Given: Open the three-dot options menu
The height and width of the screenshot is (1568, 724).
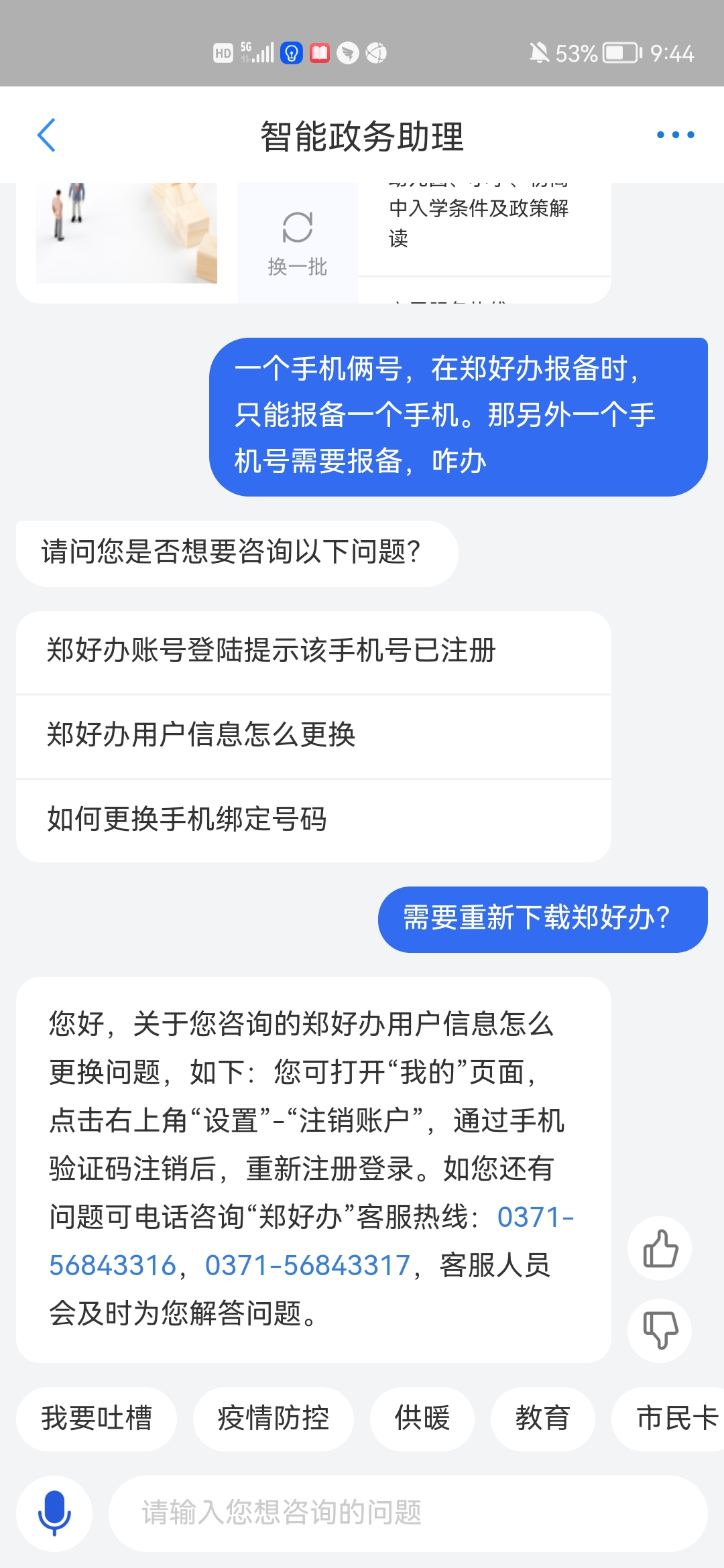Looking at the screenshot, I should pos(676,134).
